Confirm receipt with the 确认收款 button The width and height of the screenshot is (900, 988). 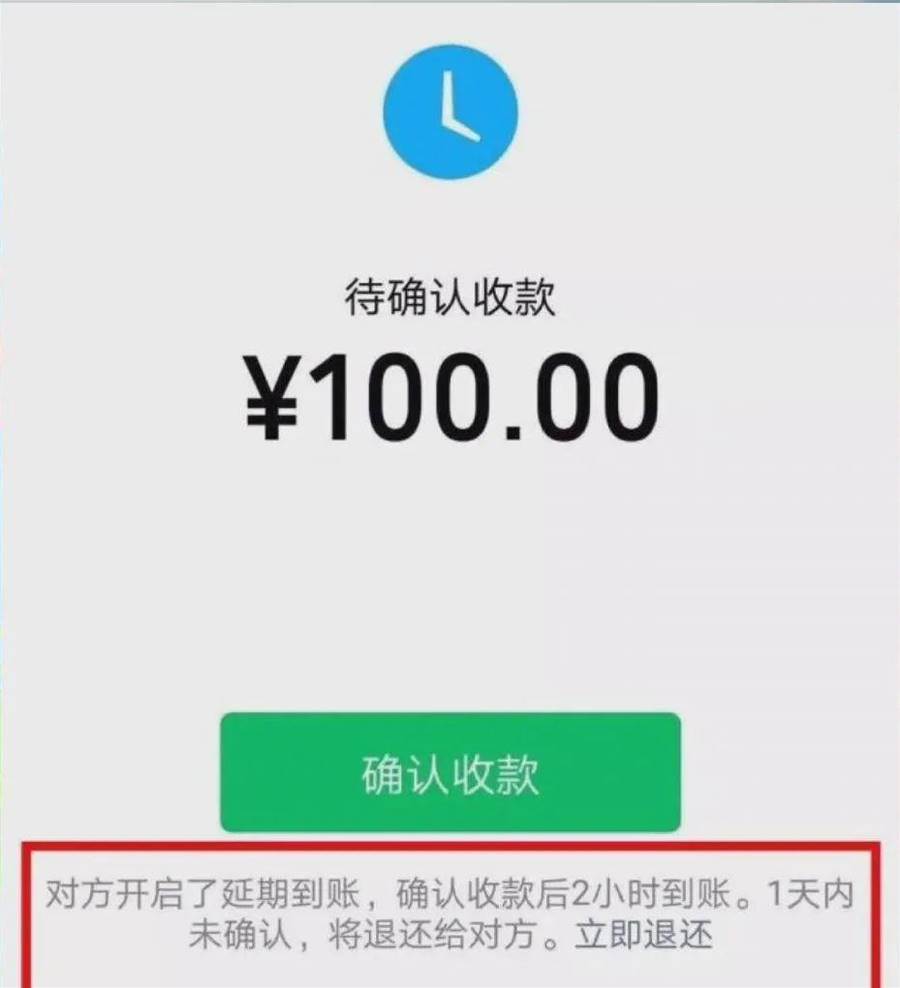[450, 772]
